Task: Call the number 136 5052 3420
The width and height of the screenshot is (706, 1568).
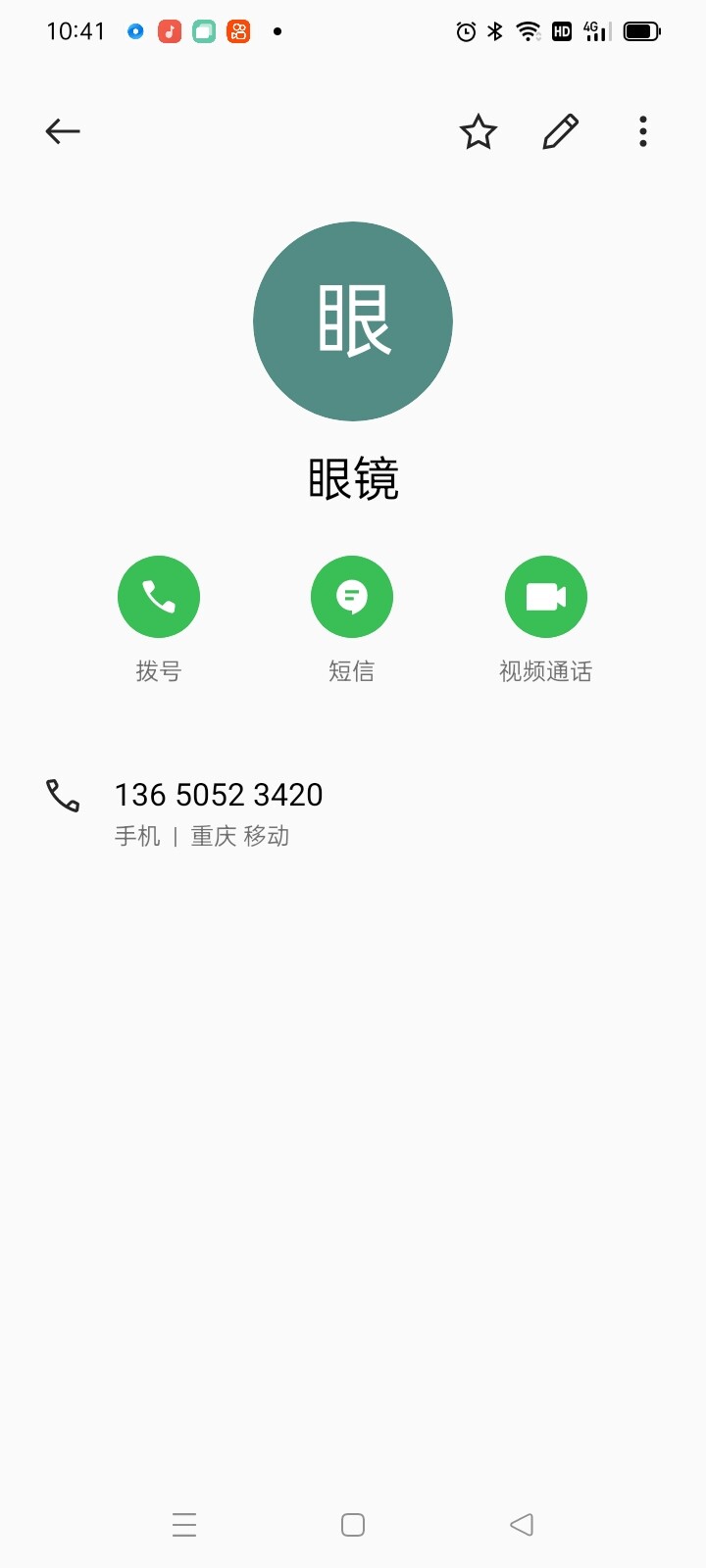Action: 219,795
